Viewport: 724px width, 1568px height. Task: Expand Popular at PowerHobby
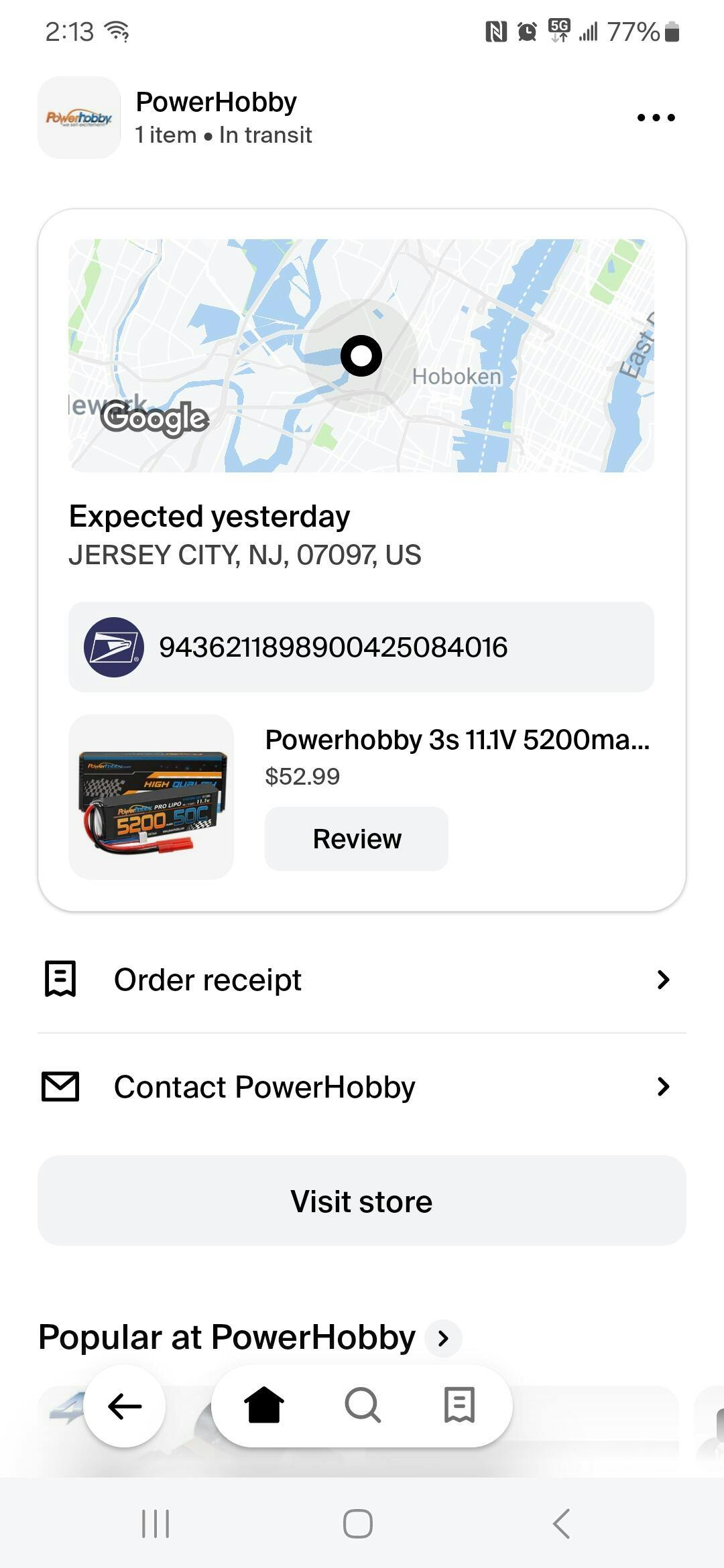(443, 1338)
